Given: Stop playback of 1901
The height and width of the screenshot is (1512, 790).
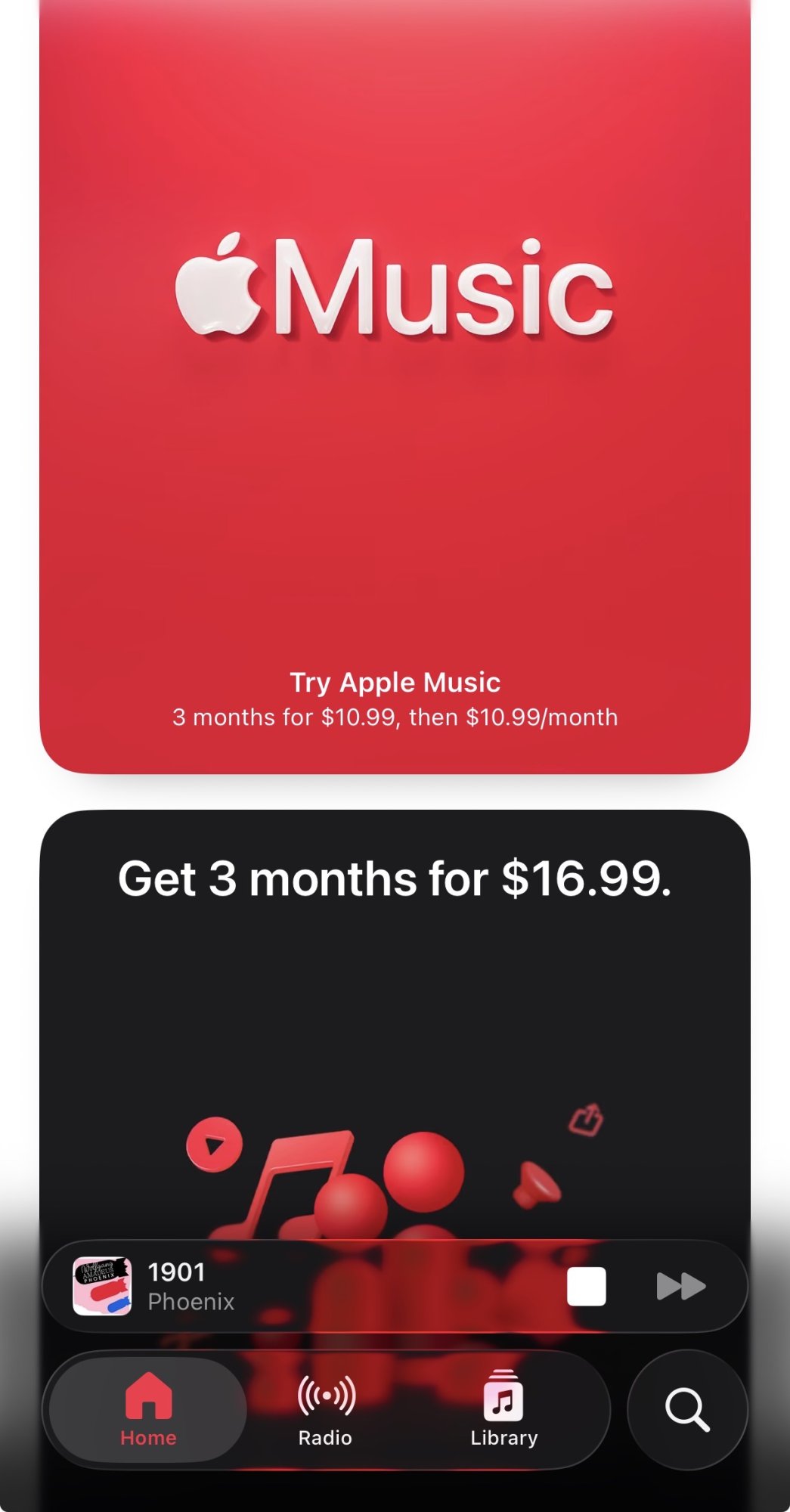Looking at the screenshot, I should click(586, 1286).
